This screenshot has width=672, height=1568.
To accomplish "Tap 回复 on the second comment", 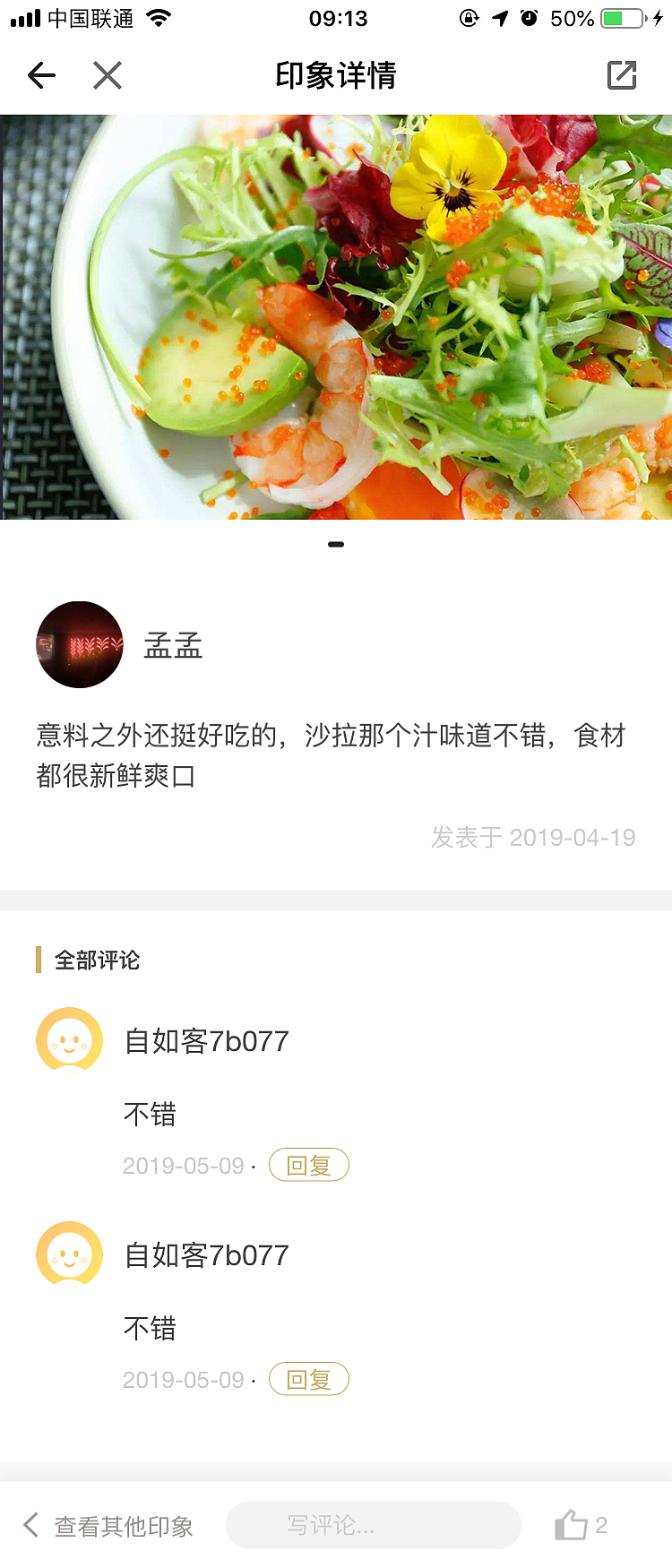I will [x=308, y=1379].
